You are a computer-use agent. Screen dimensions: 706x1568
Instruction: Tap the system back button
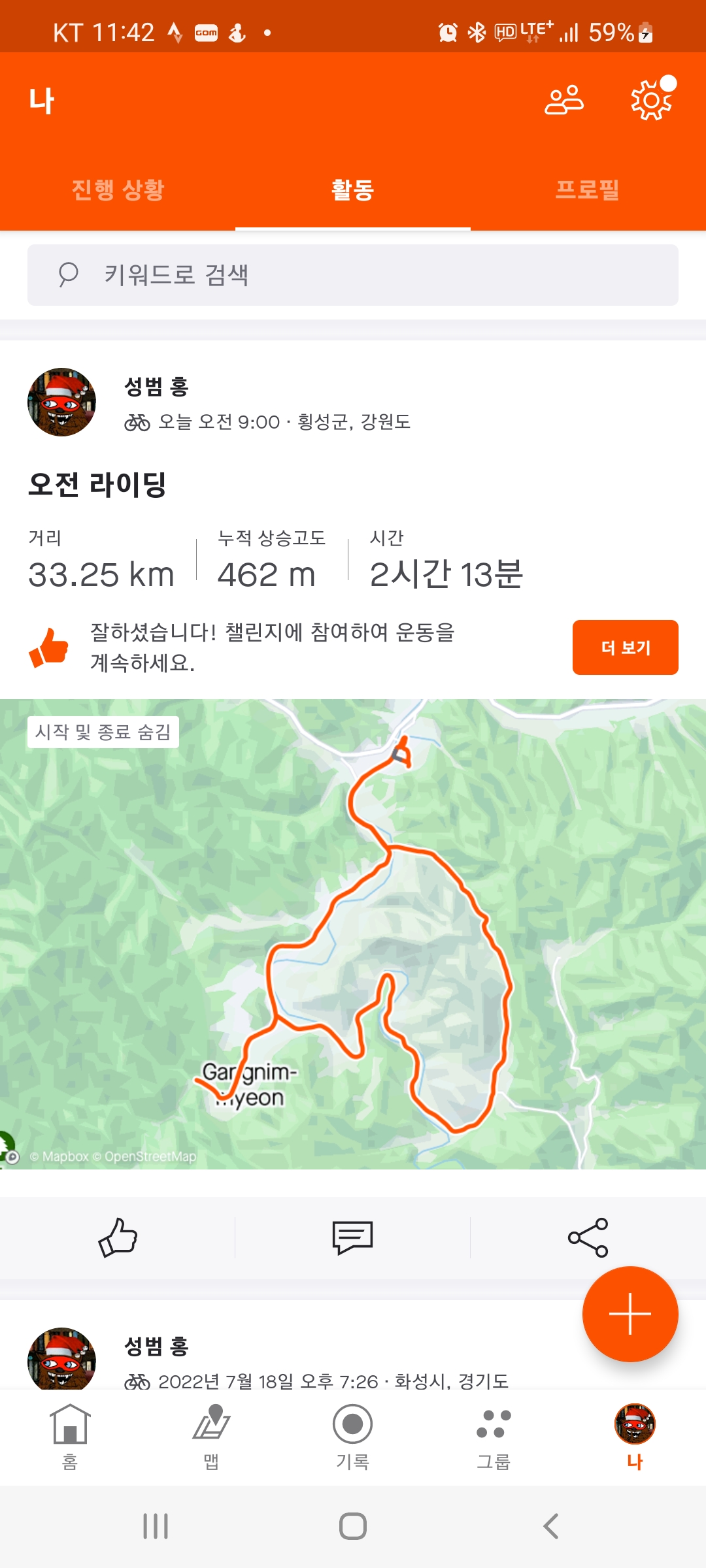coord(551,1526)
